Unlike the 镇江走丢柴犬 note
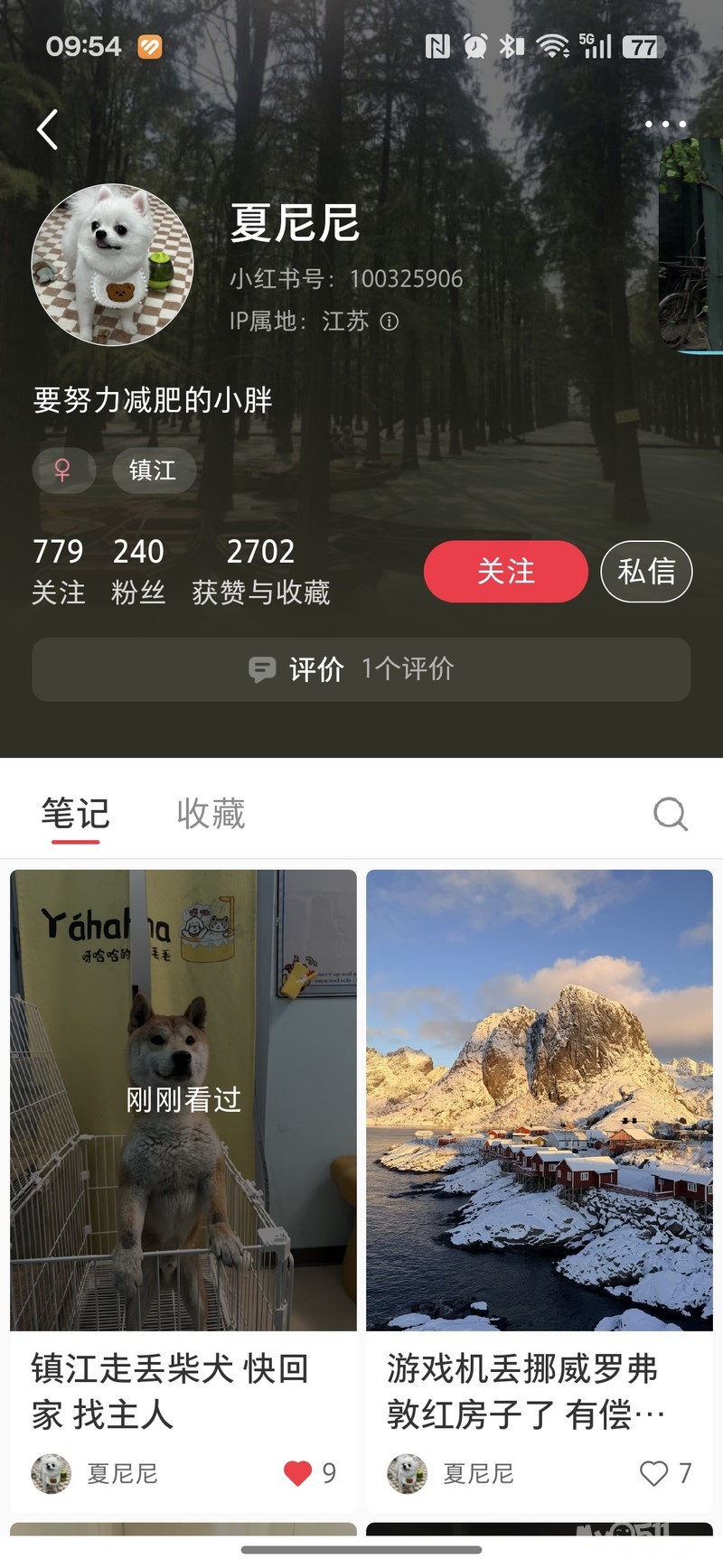Image resolution: width=723 pixels, height=1568 pixels. pos(298,1473)
